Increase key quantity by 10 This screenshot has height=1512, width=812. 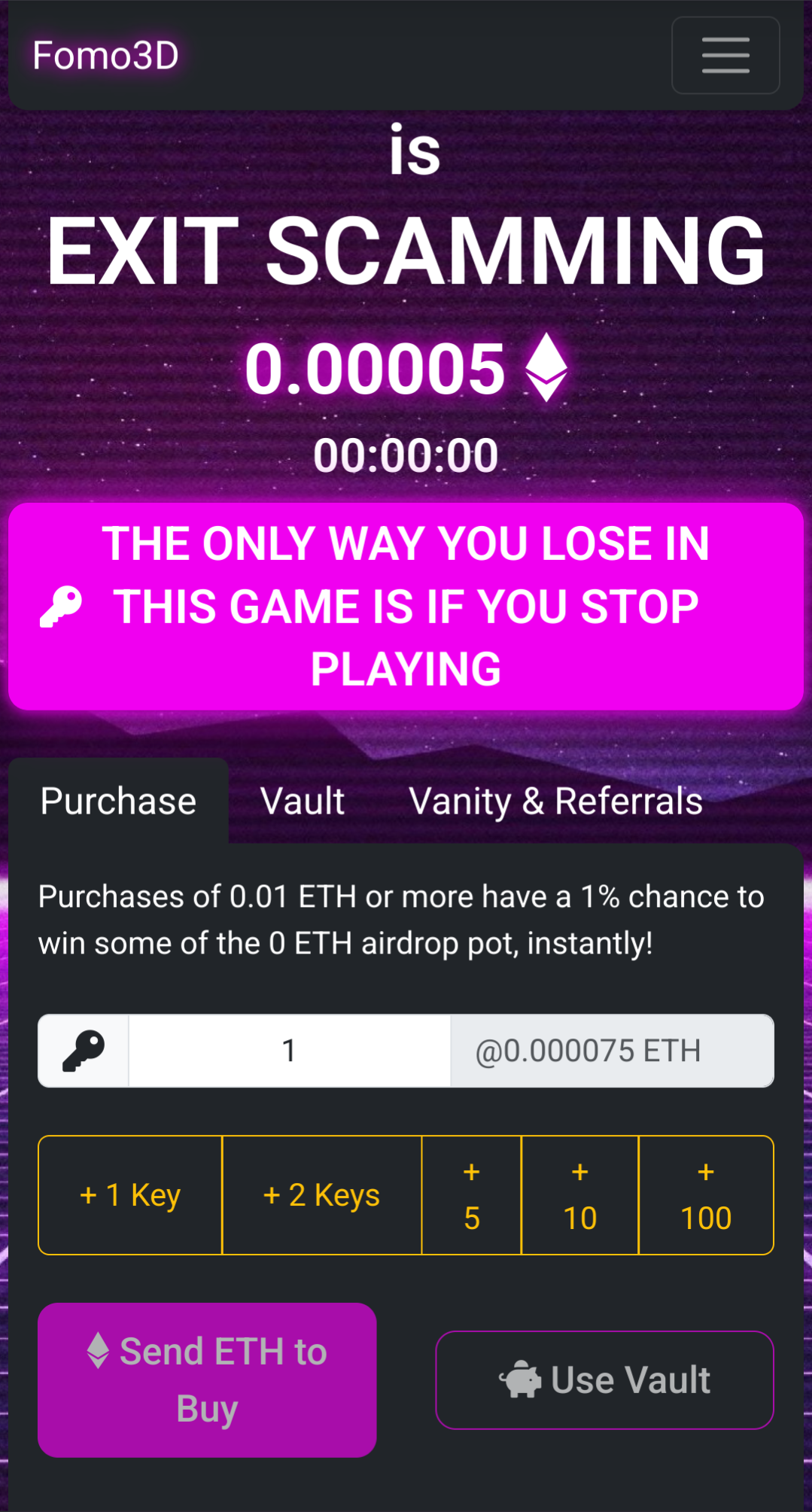579,1195
